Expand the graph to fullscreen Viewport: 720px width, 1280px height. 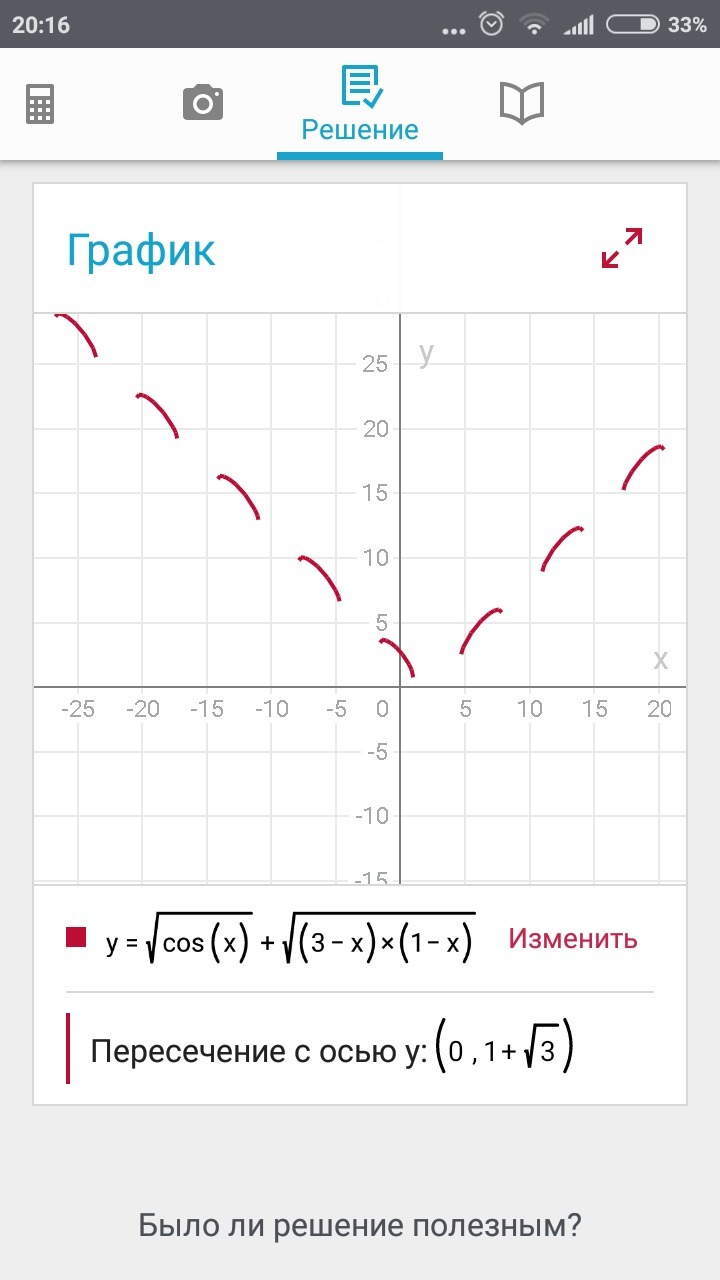pos(622,248)
